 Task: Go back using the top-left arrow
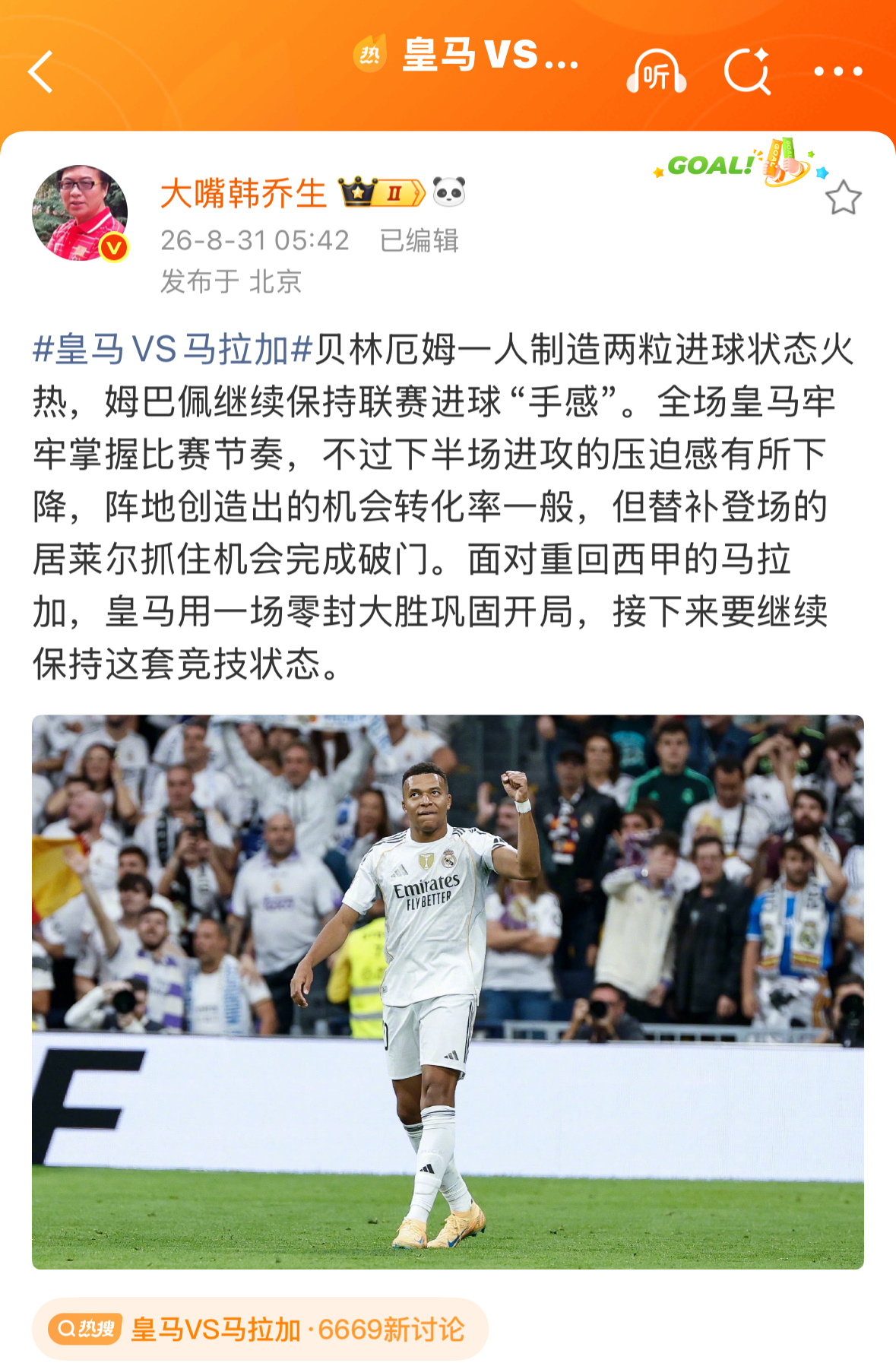40,71
